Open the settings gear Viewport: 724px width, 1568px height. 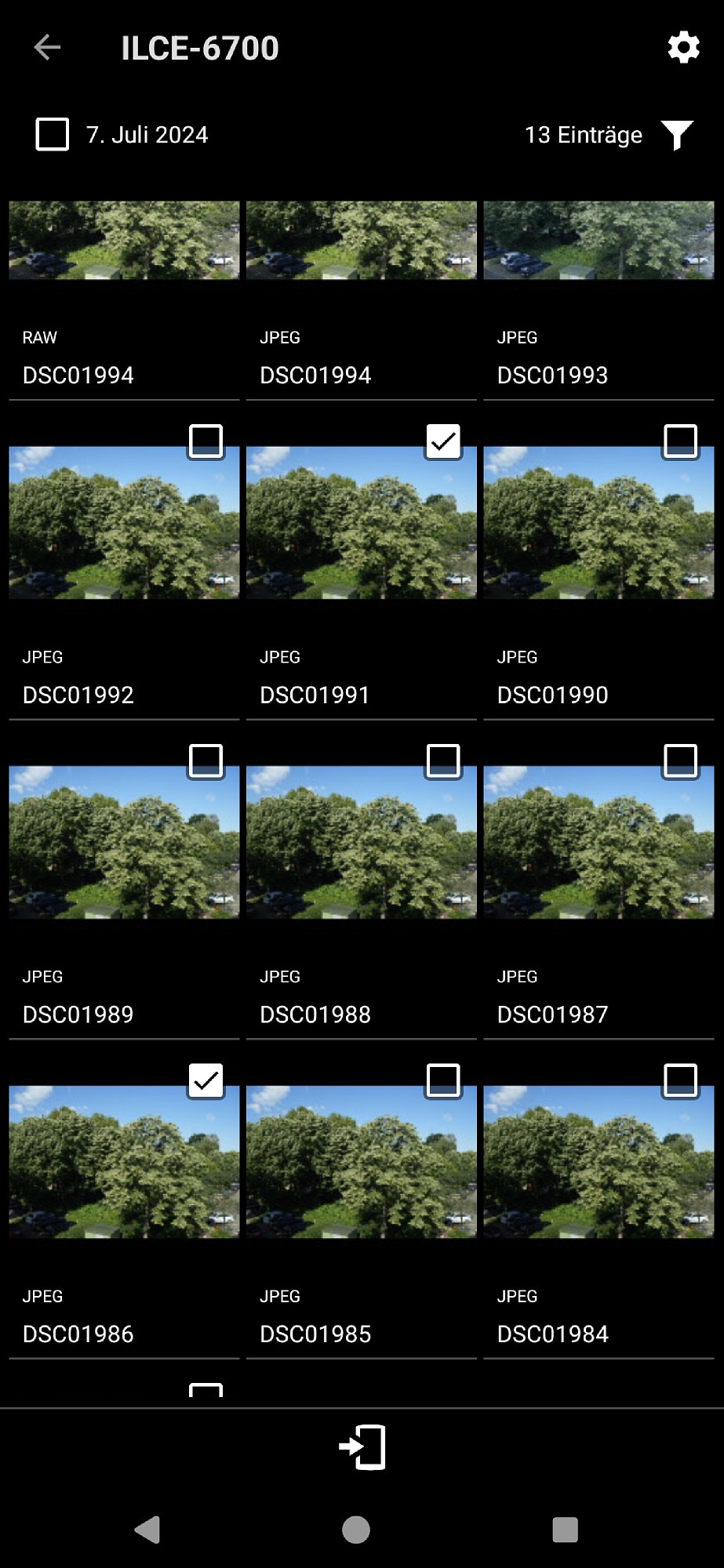point(683,48)
